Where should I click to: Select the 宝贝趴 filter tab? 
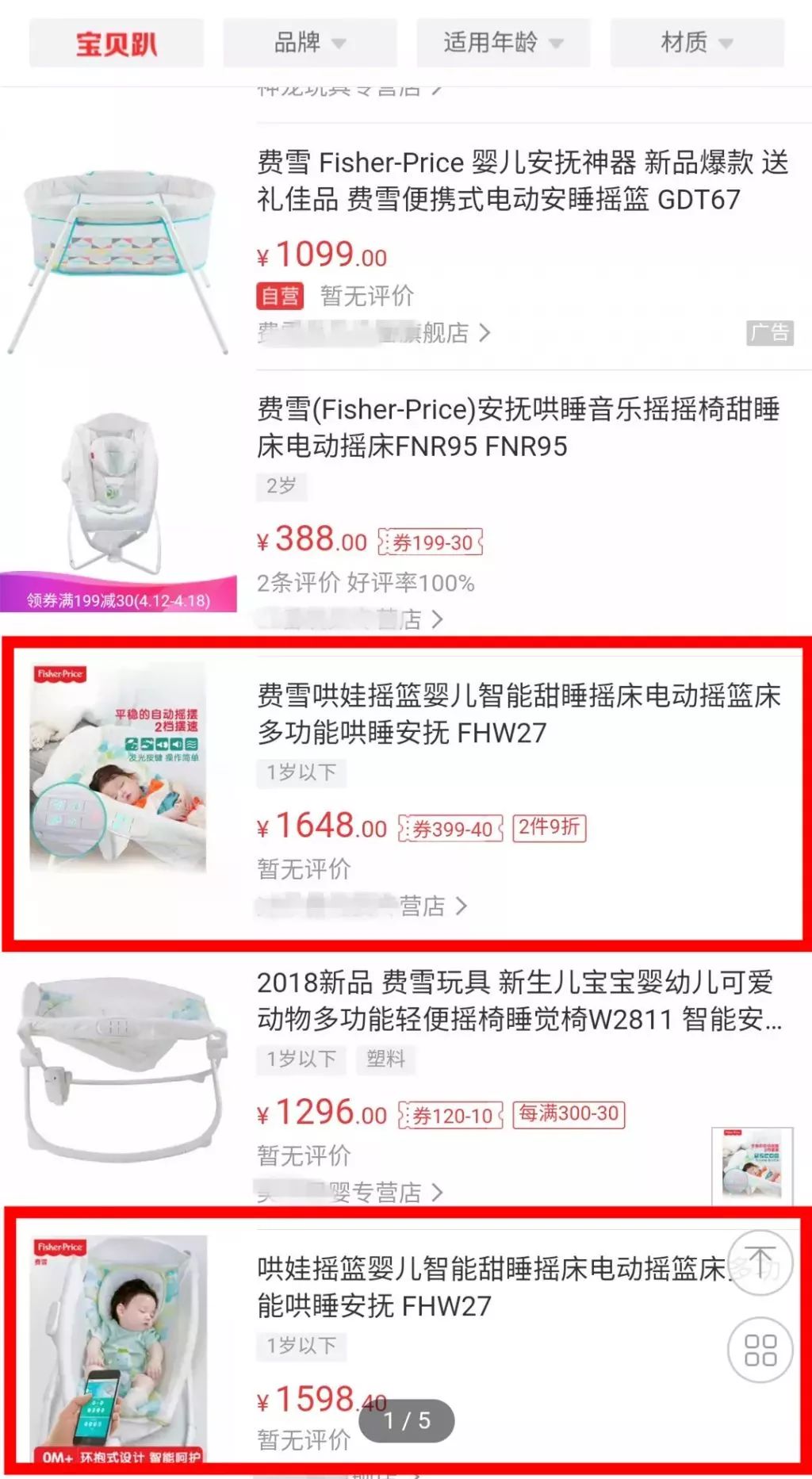117,44
